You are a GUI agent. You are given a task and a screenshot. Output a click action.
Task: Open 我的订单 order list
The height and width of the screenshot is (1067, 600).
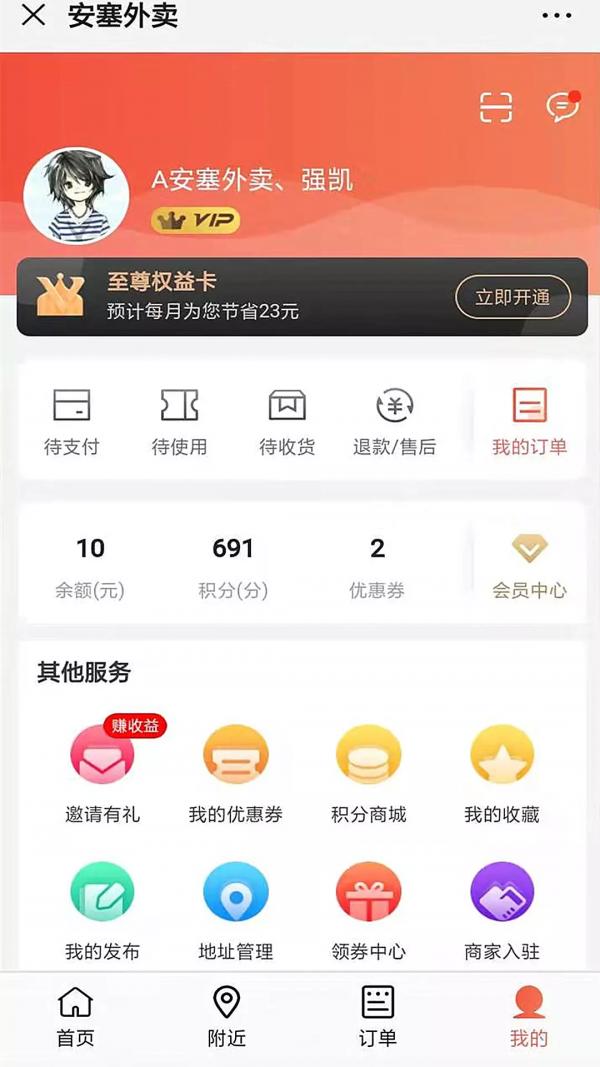coord(529,421)
